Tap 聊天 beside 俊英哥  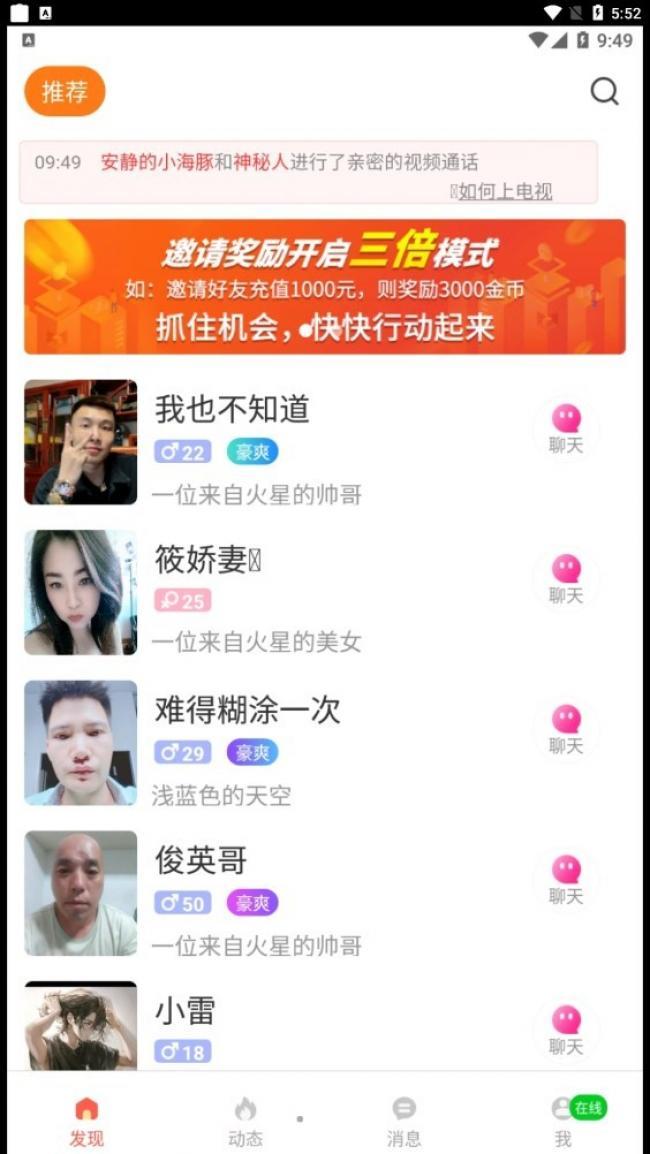[x=566, y=879]
